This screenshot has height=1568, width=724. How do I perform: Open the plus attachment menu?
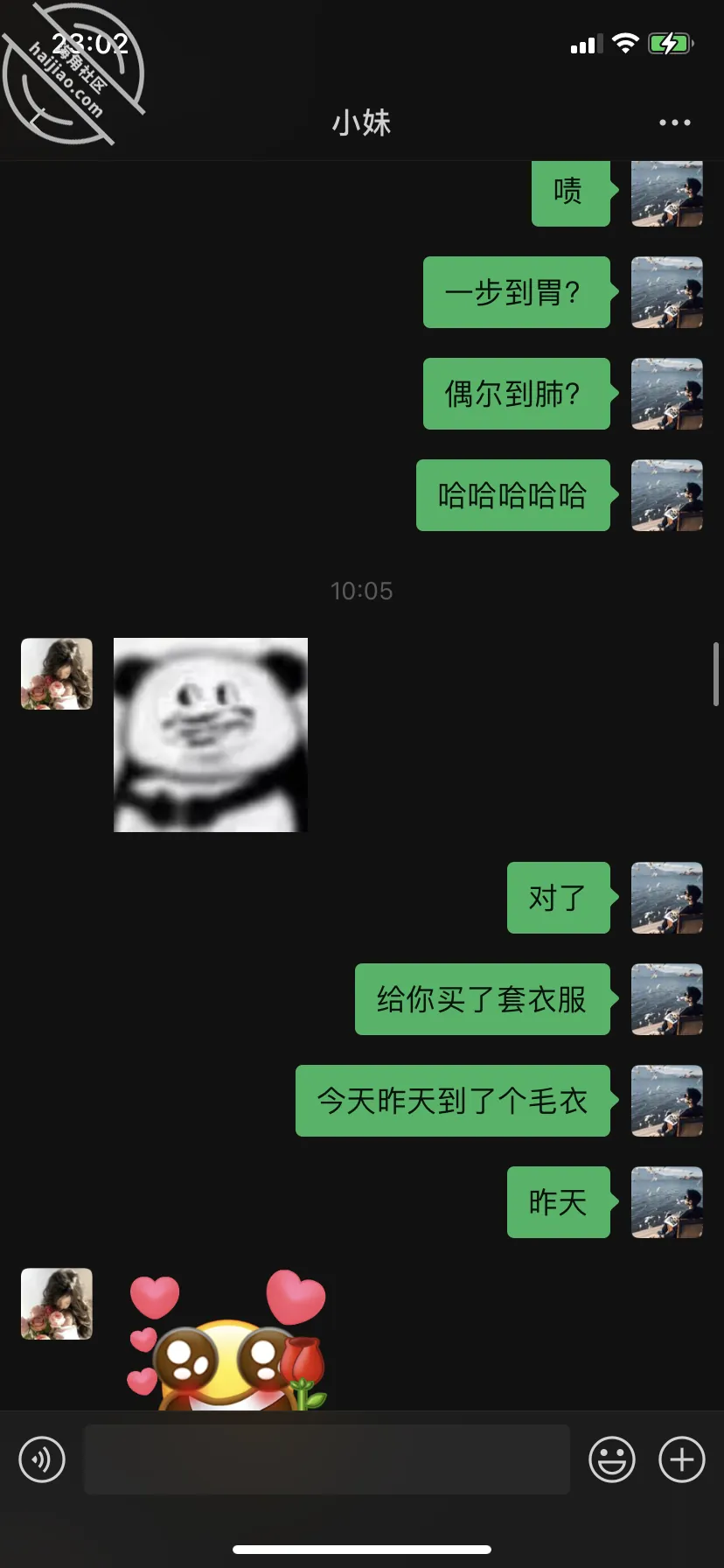click(x=682, y=1459)
